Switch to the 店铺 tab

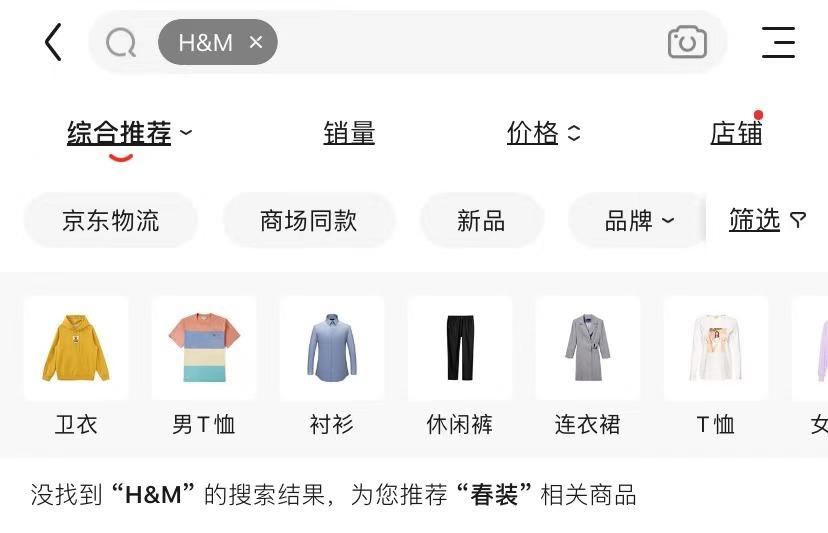[x=736, y=133]
